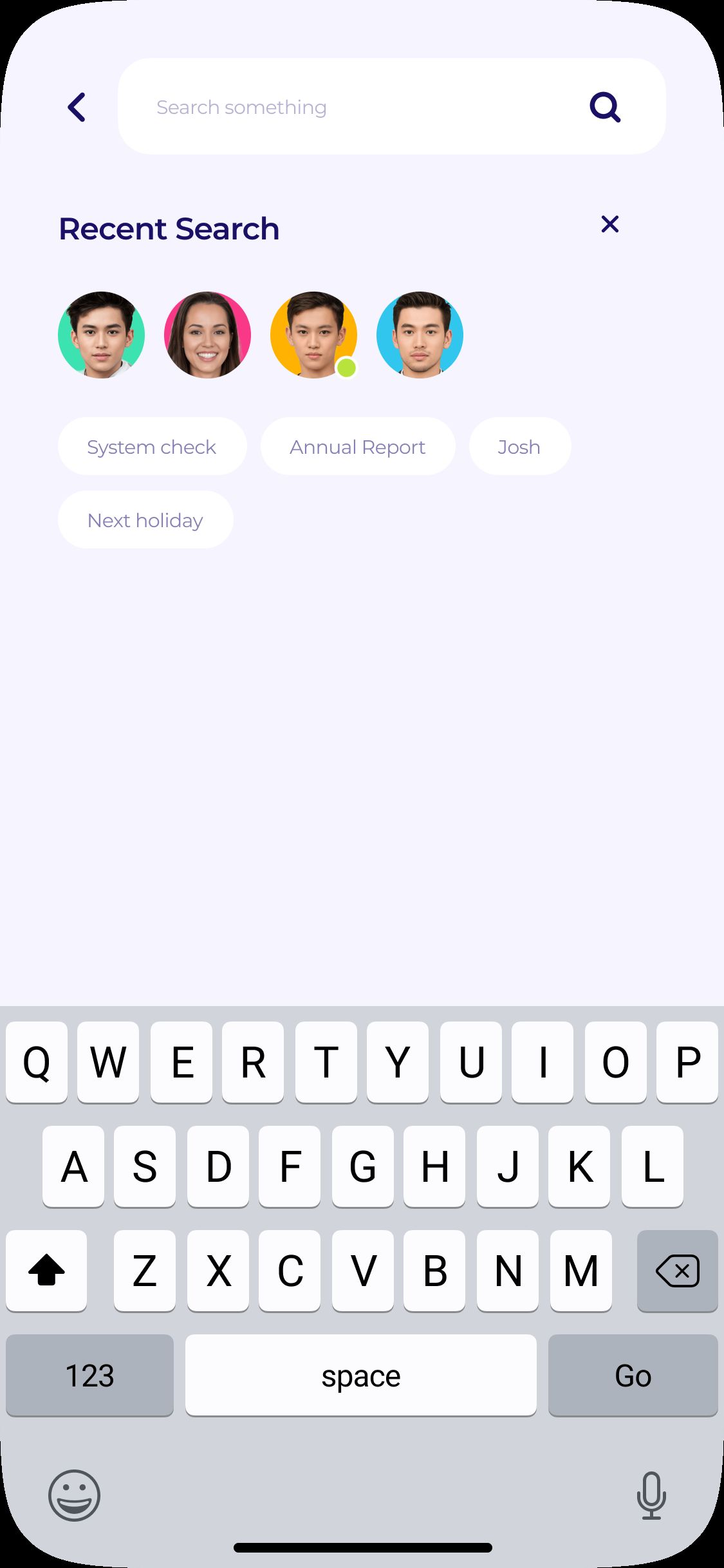Open the emoji keyboard
Screen dimensions: 724x1568
click(75, 1495)
